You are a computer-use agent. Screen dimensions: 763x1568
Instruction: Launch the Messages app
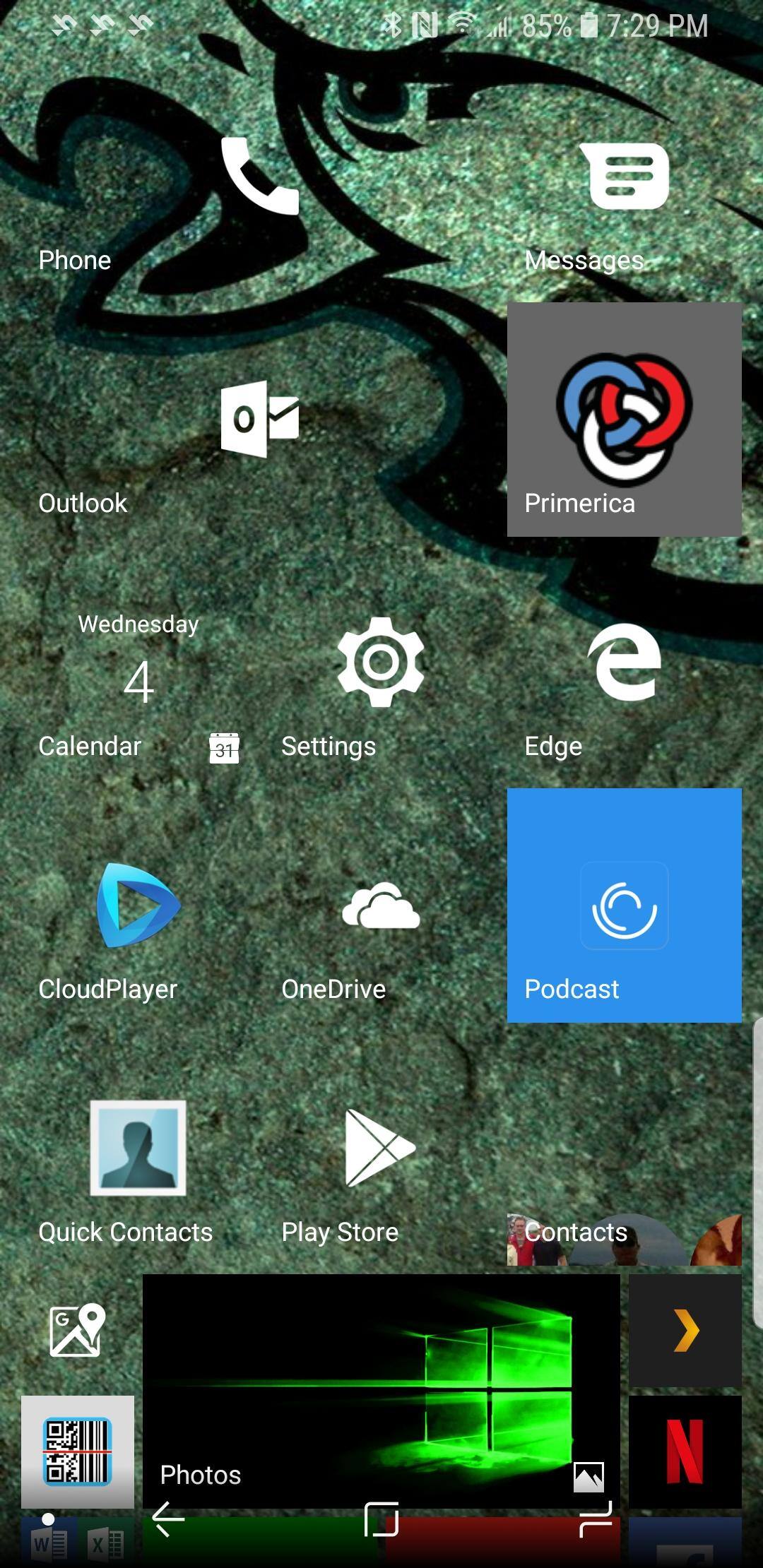coord(625,177)
